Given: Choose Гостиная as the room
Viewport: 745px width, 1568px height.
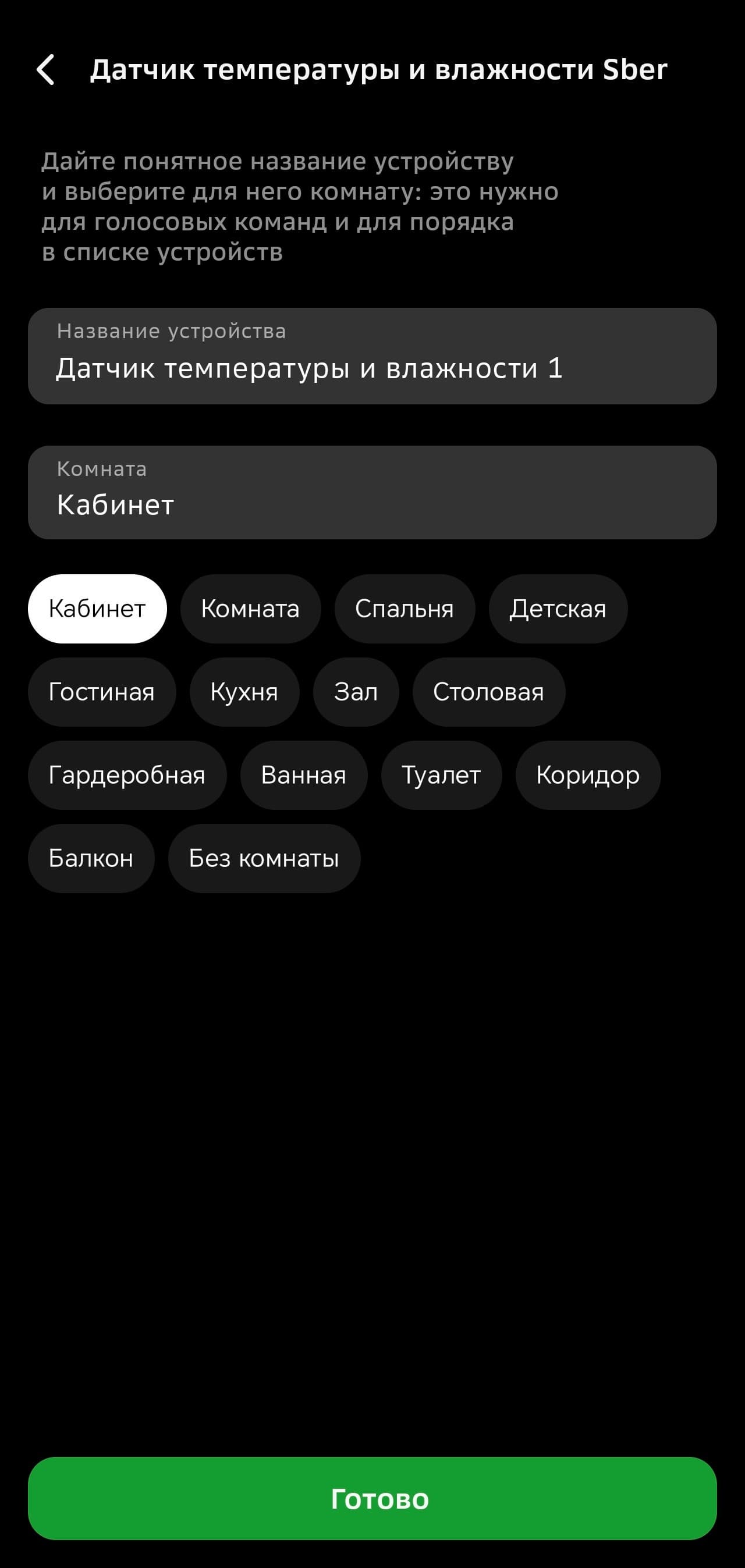Looking at the screenshot, I should [102, 692].
